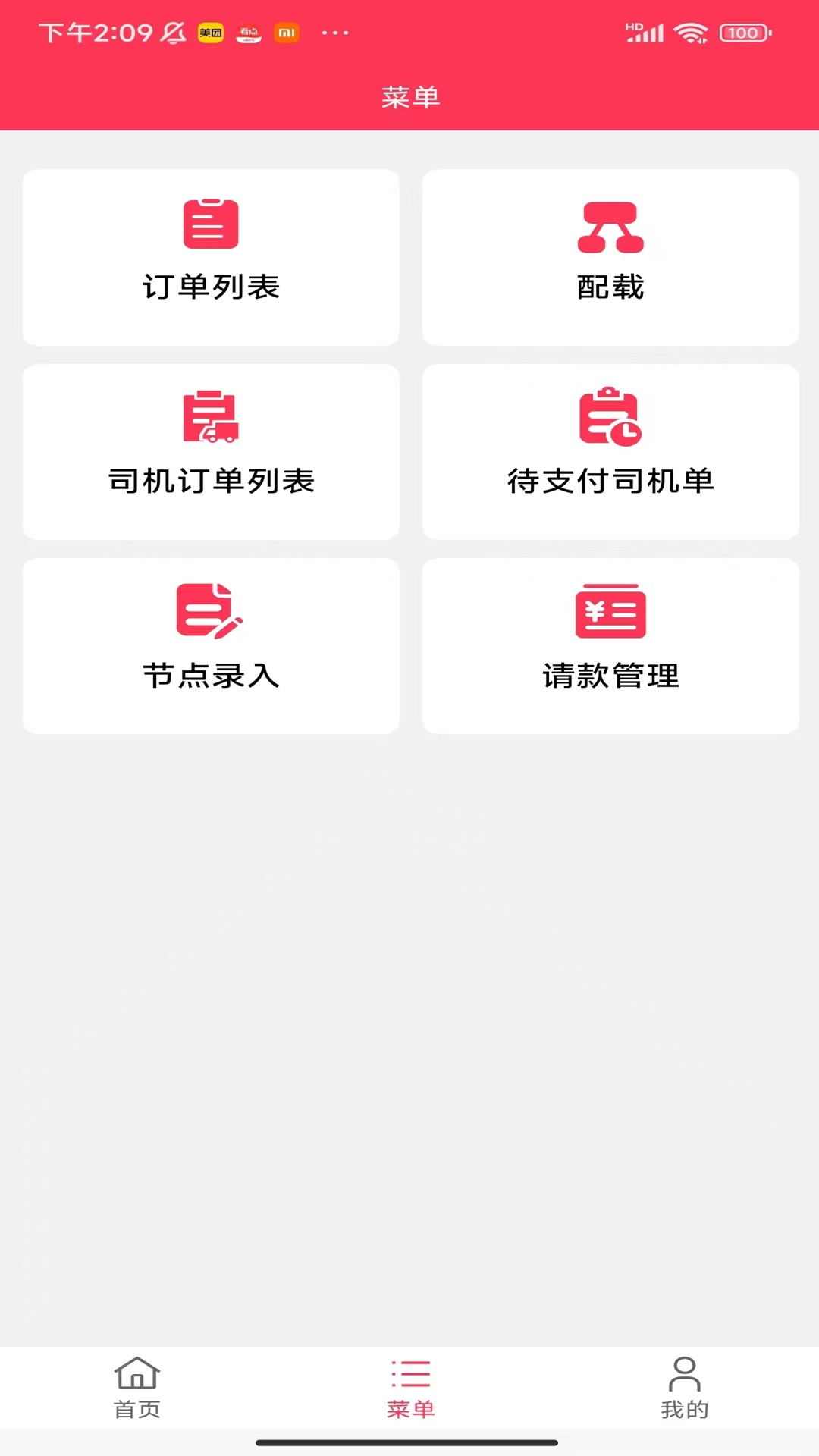Click the 美团 notification icon
The image size is (819, 1456).
211,33
